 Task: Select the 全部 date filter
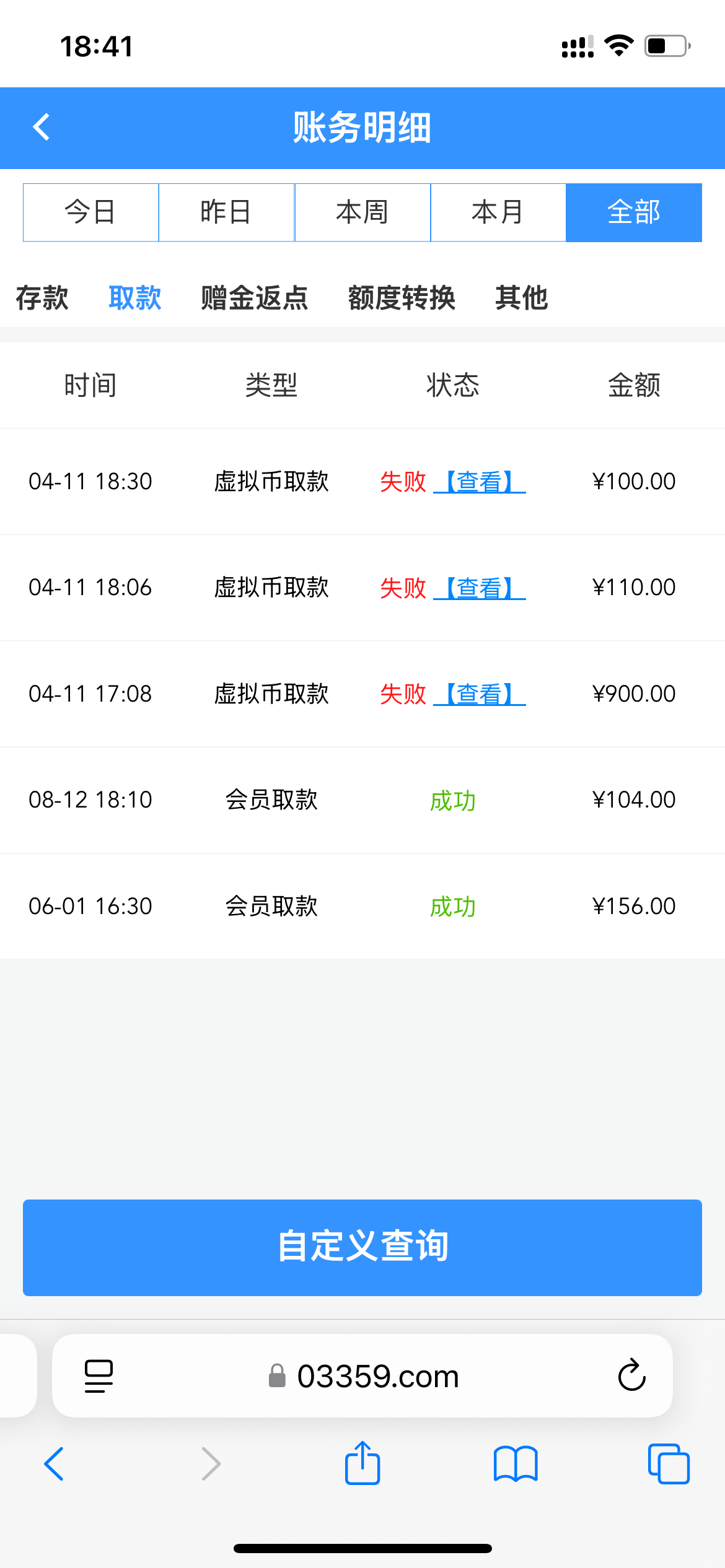tap(633, 212)
